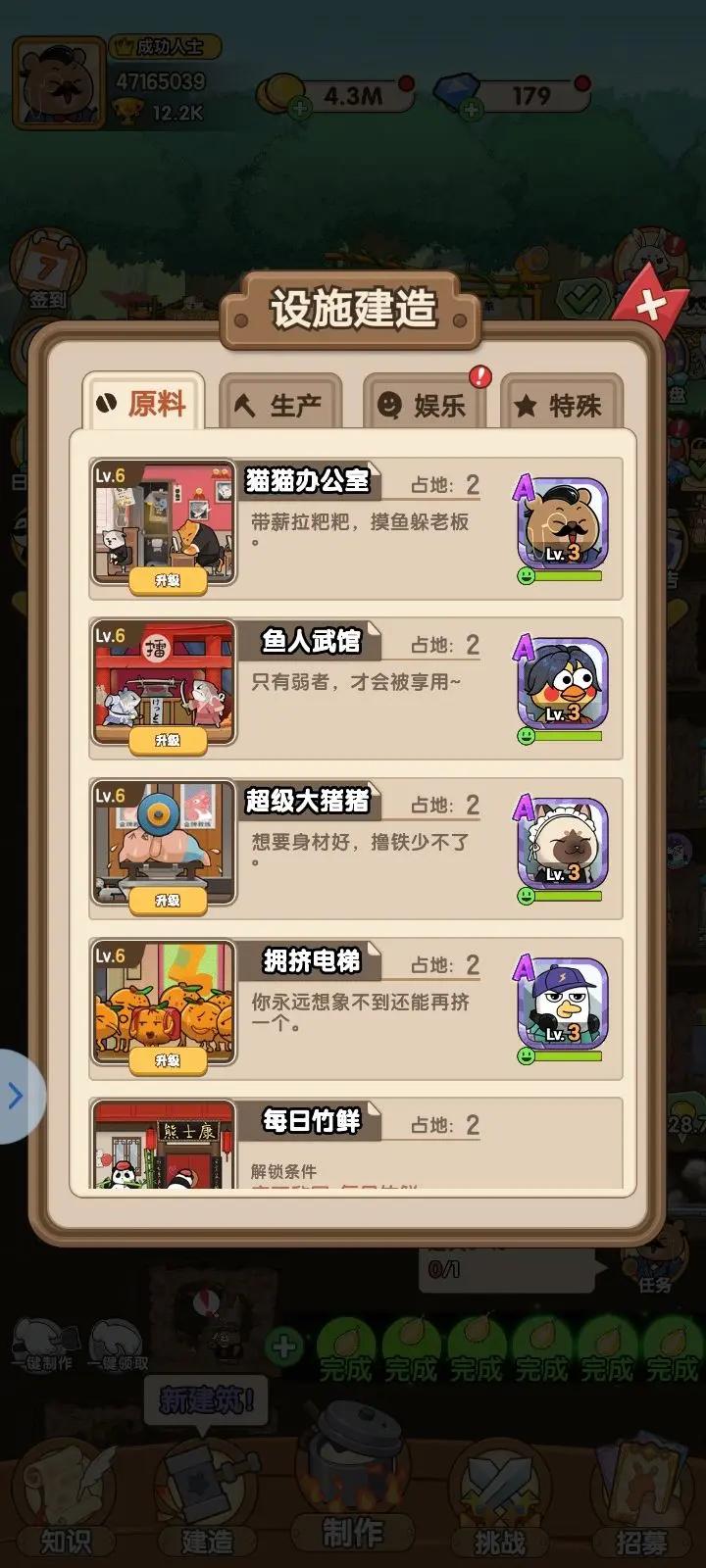This screenshot has width=706, height=1568.
Task: Open the worker avatar assigned to 猫猫办公室
Action: [x=562, y=526]
